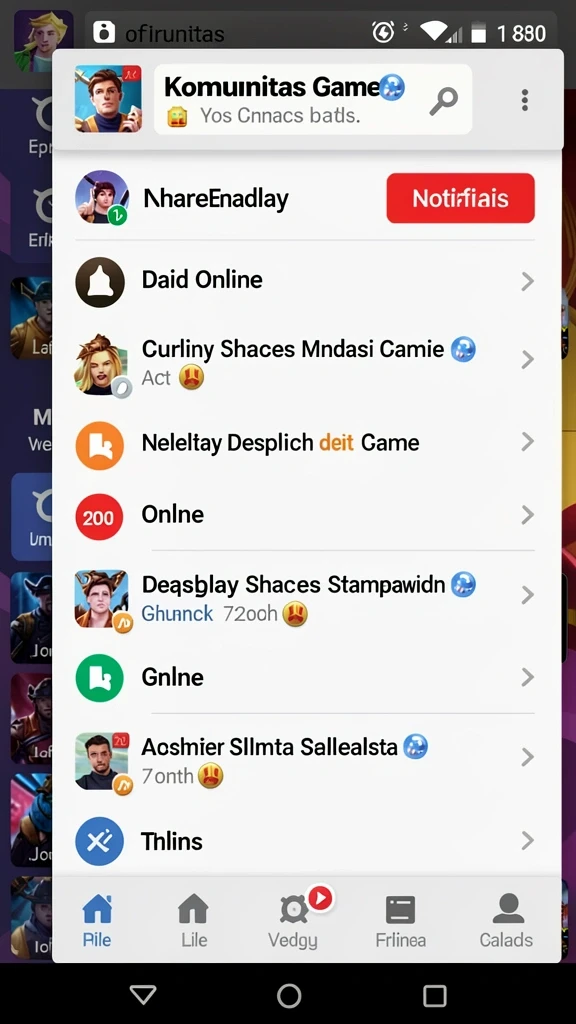Switch to the Lile tab
The image size is (576, 1024).
[193, 921]
